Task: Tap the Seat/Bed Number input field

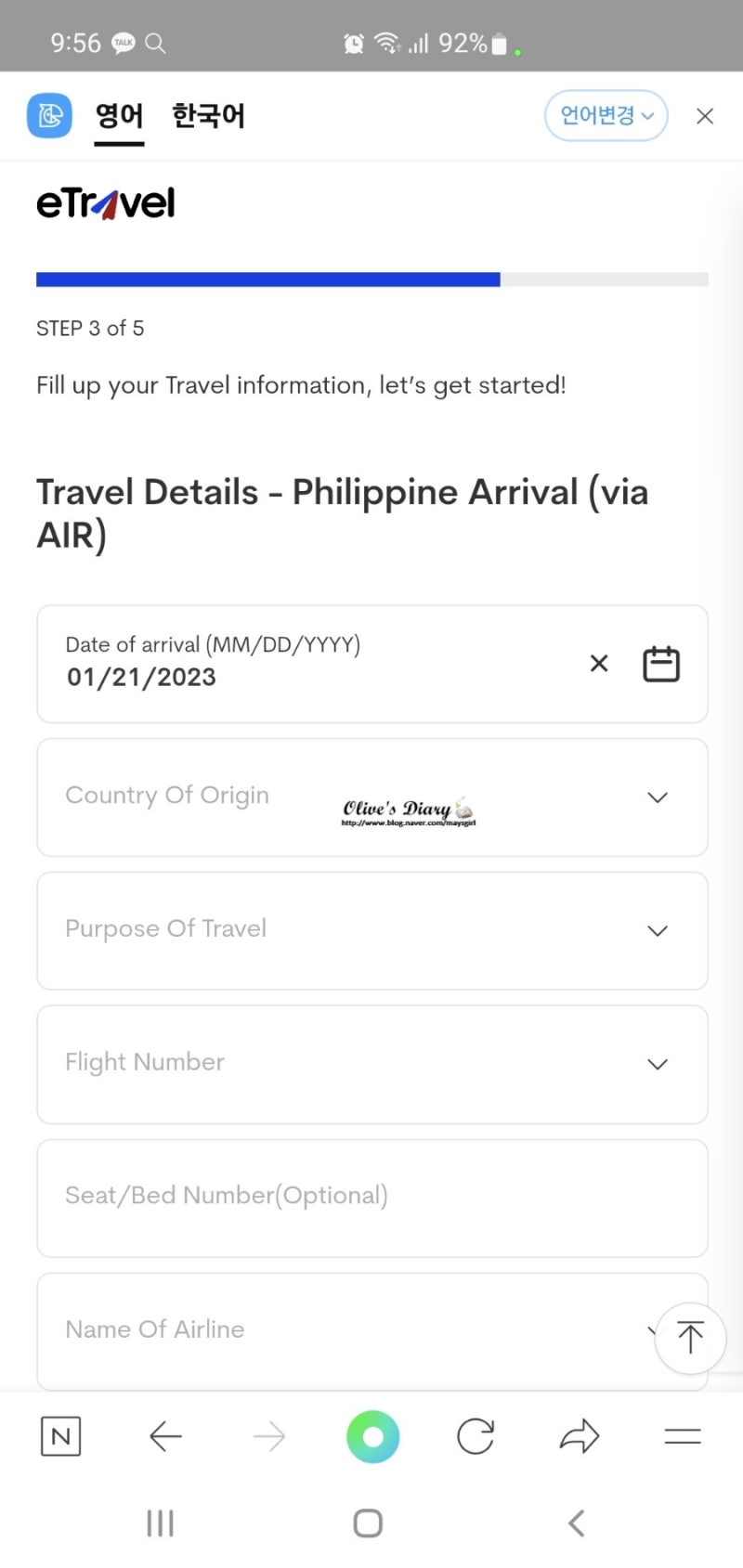Action: tap(371, 1196)
